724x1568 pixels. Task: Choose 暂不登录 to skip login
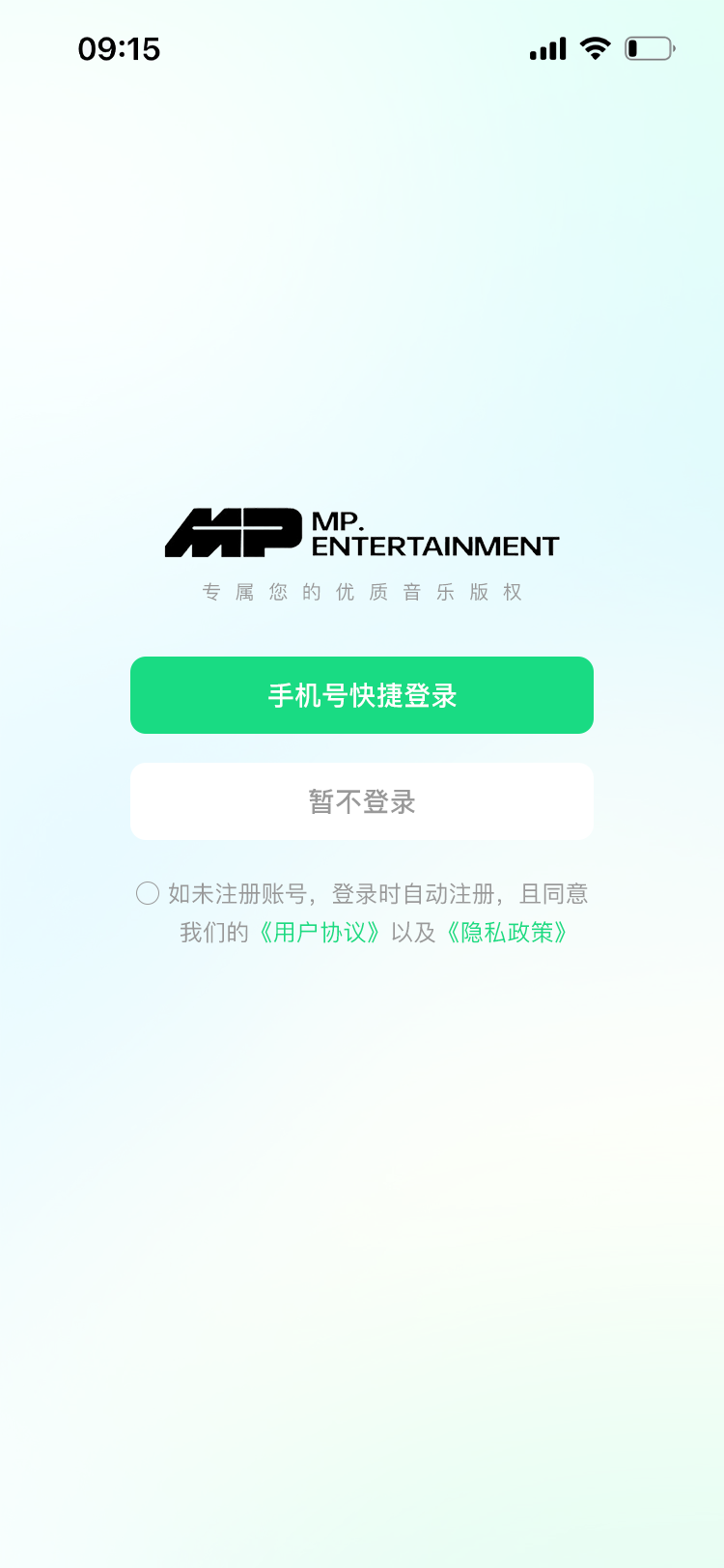[x=362, y=801]
